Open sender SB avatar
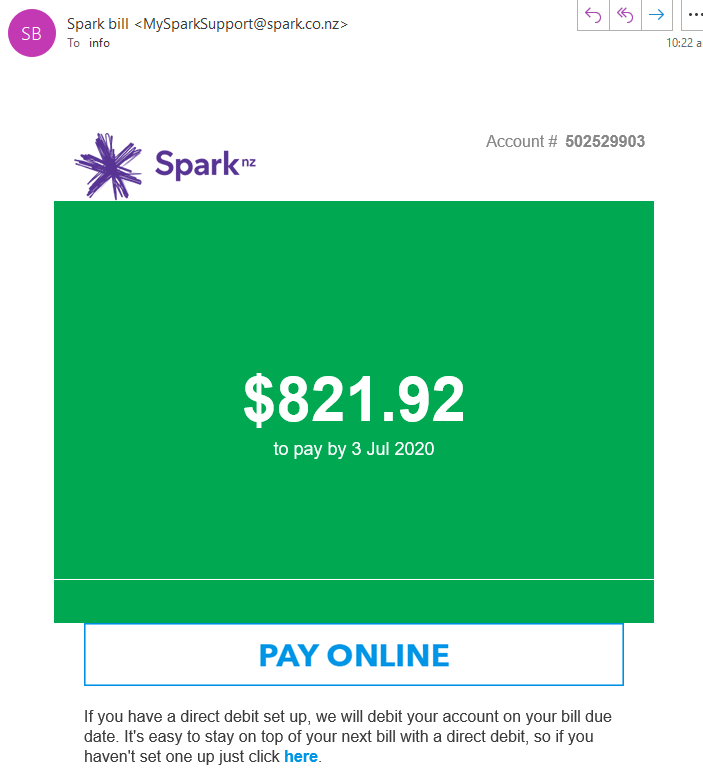This screenshot has height=779, width=703. [x=32, y=32]
